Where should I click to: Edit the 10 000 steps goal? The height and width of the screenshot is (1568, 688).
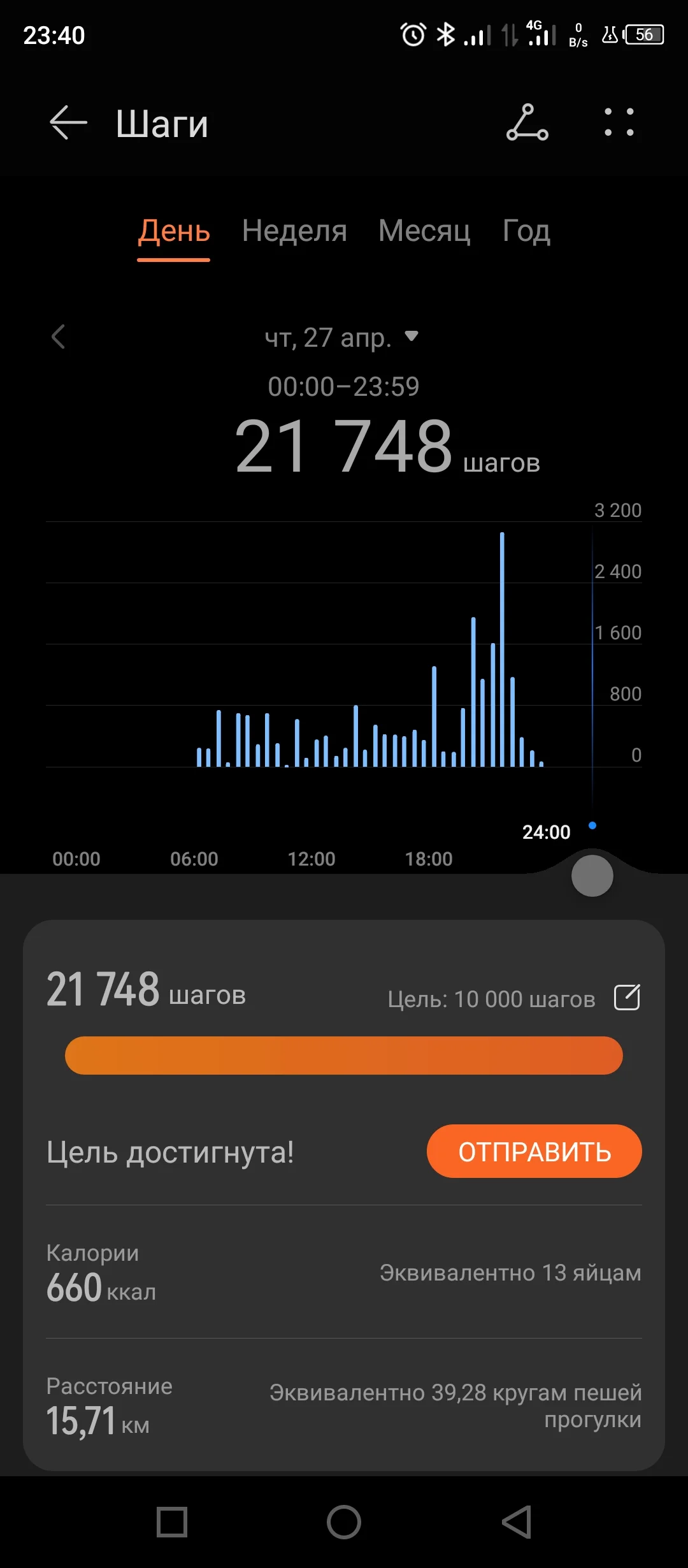(627, 998)
